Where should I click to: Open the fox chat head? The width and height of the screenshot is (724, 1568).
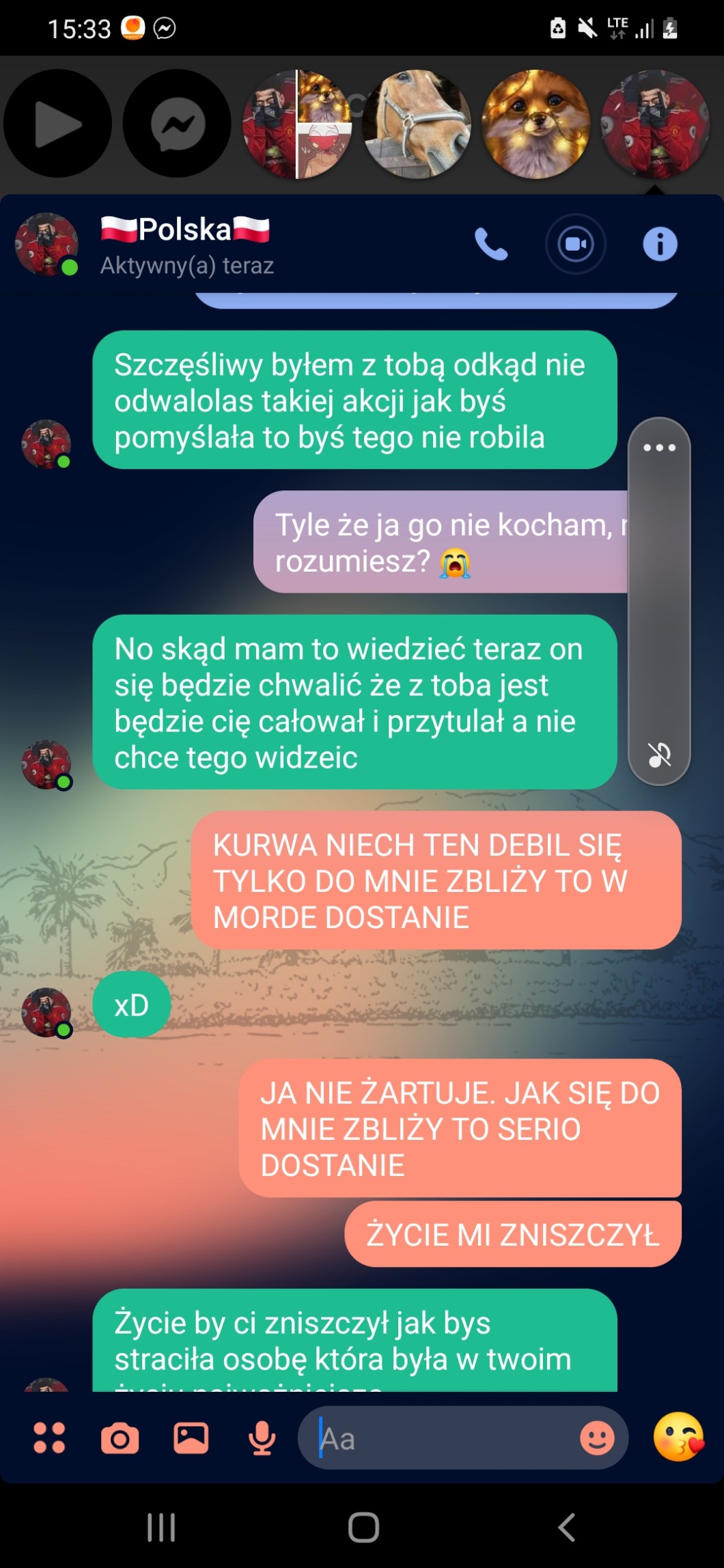pos(535,124)
